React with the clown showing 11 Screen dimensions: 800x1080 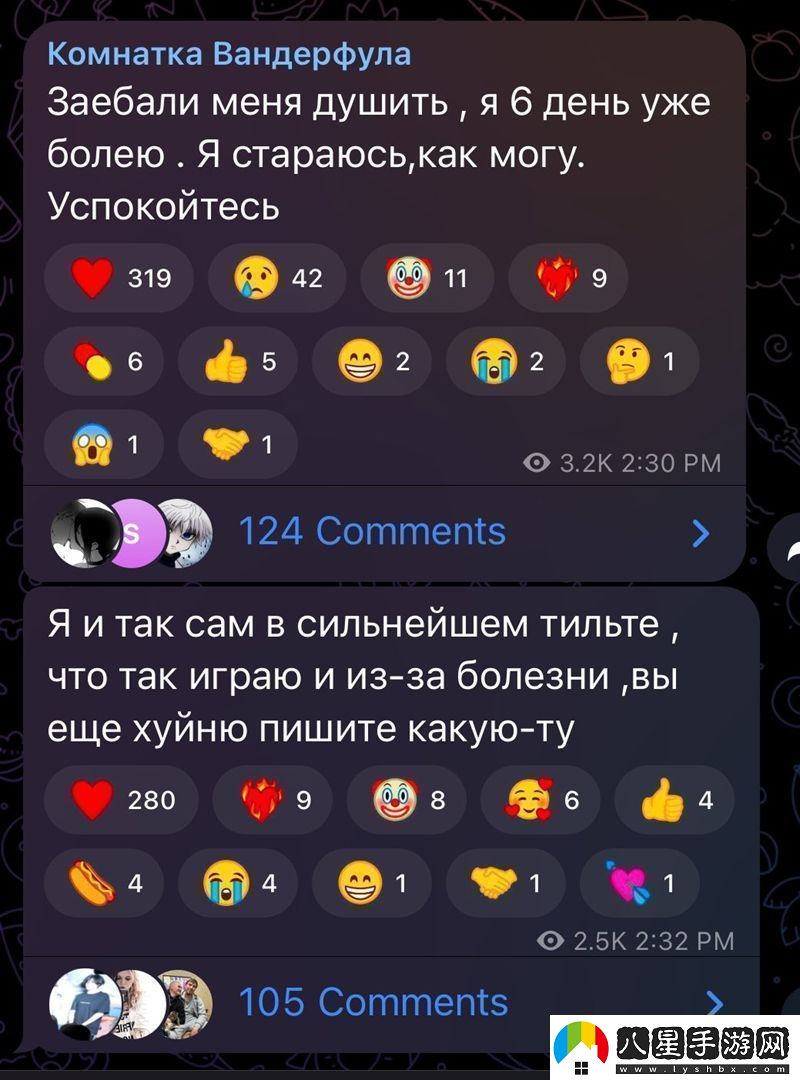[426, 278]
